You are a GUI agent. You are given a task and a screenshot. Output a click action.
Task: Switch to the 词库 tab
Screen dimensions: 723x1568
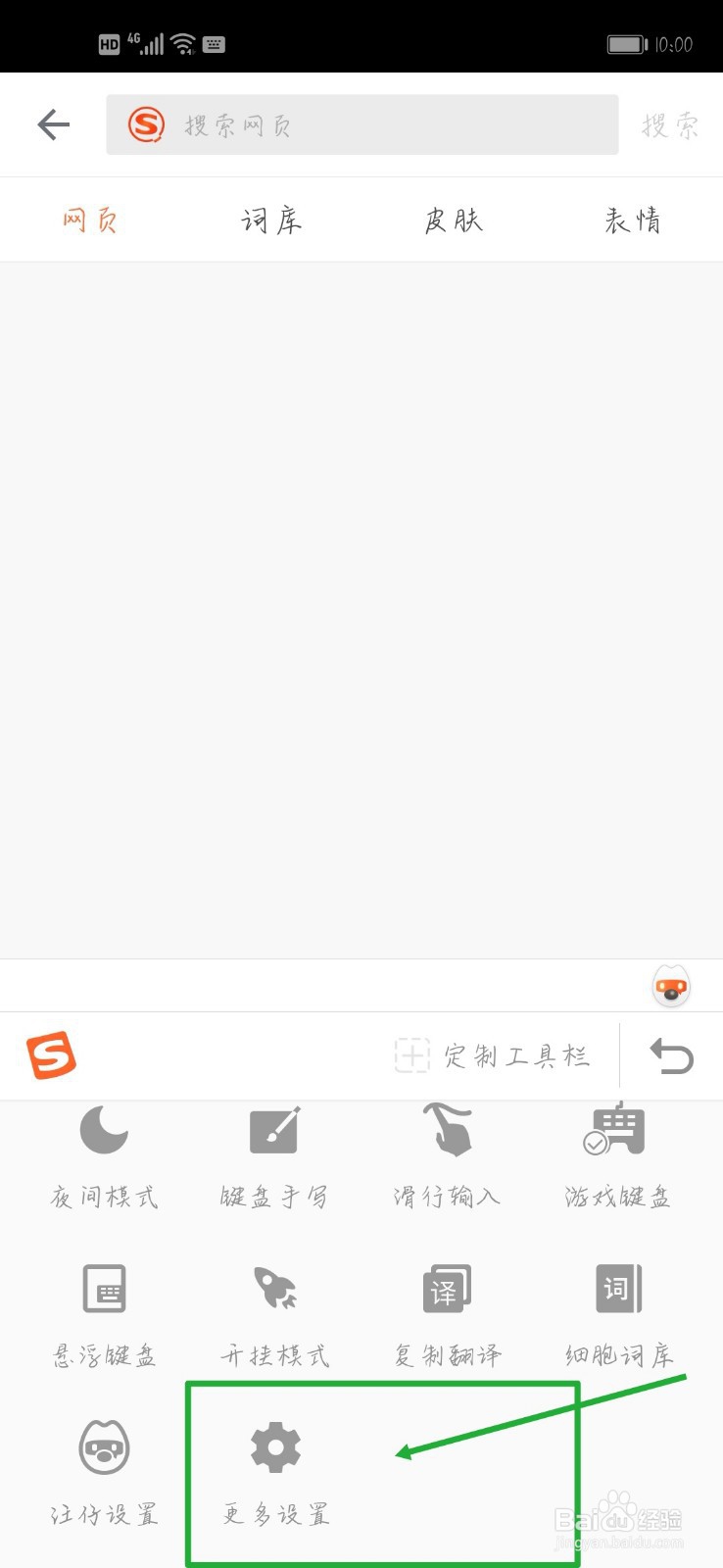pyautogui.click(x=271, y=220)
